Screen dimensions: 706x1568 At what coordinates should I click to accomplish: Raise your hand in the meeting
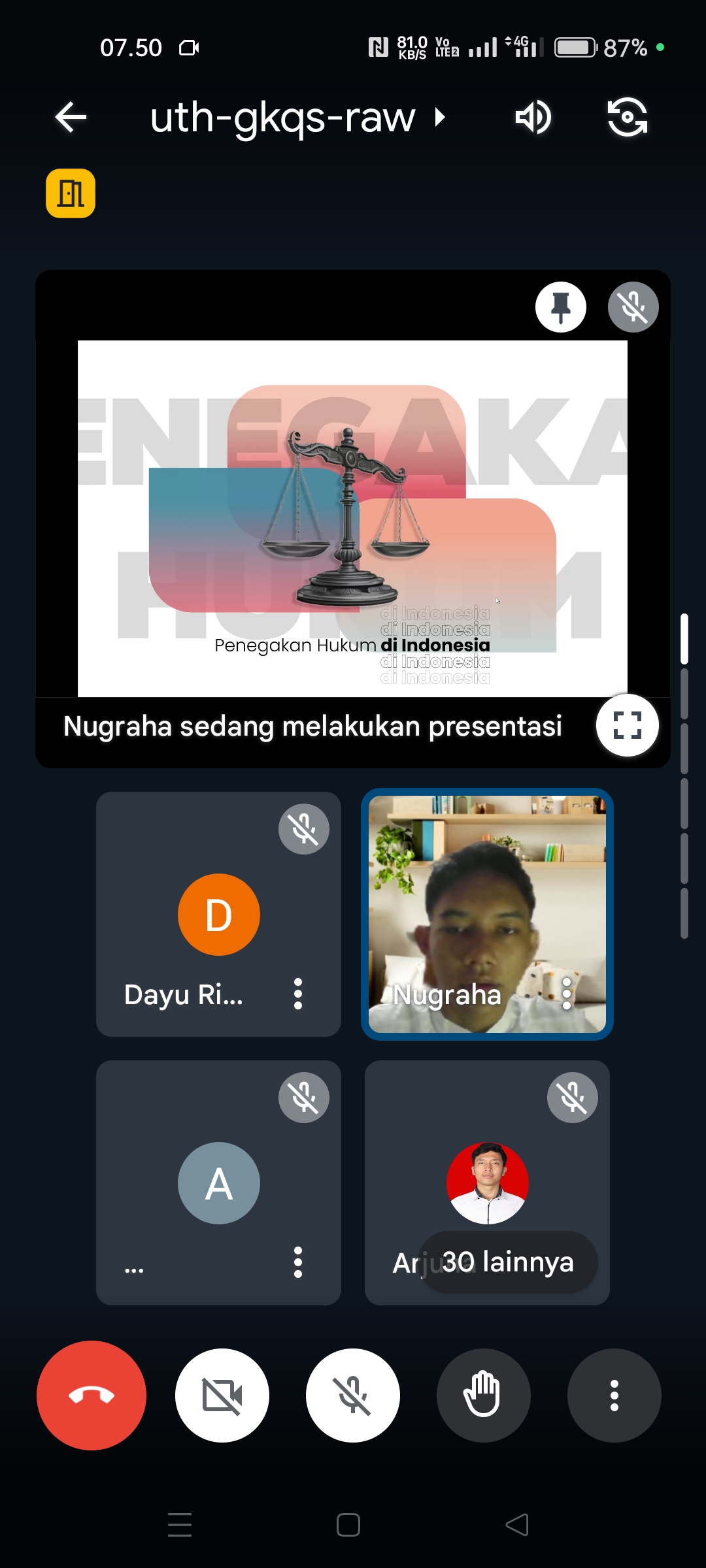483,1396
